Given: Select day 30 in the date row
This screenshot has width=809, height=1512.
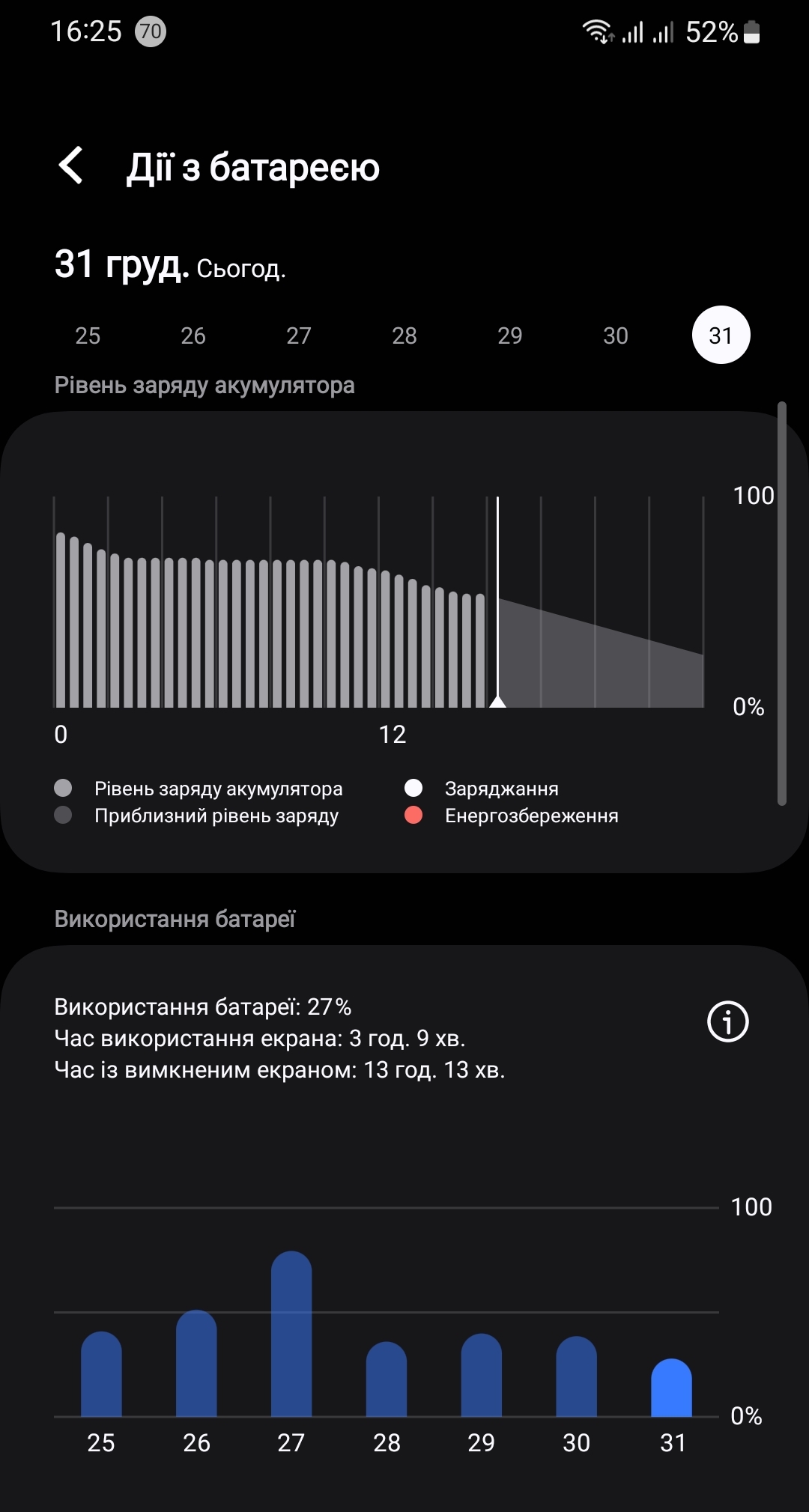Looking at the screenshot, I should tap(616, 336).
